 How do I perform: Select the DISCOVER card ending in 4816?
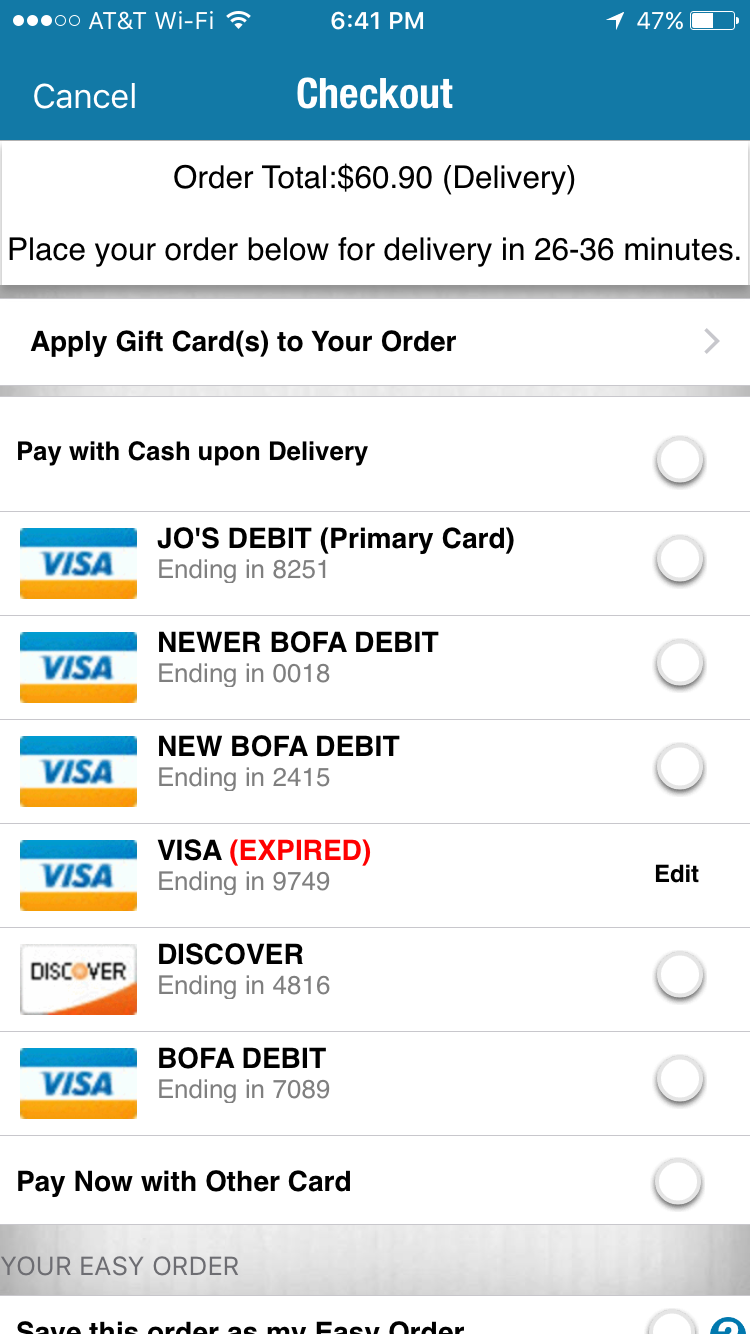(x=679, y=976)
